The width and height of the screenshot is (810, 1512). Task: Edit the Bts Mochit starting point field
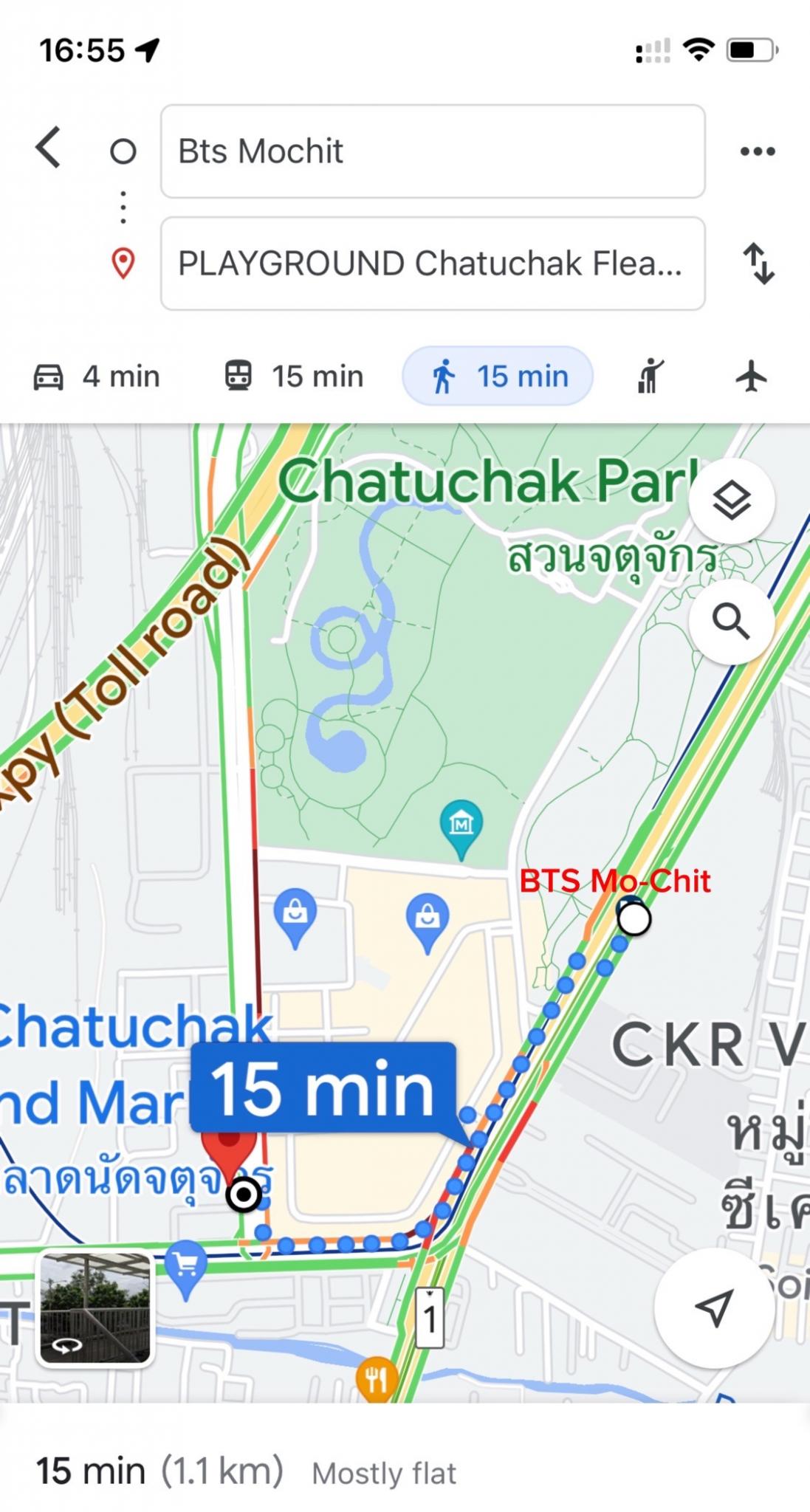433,151
